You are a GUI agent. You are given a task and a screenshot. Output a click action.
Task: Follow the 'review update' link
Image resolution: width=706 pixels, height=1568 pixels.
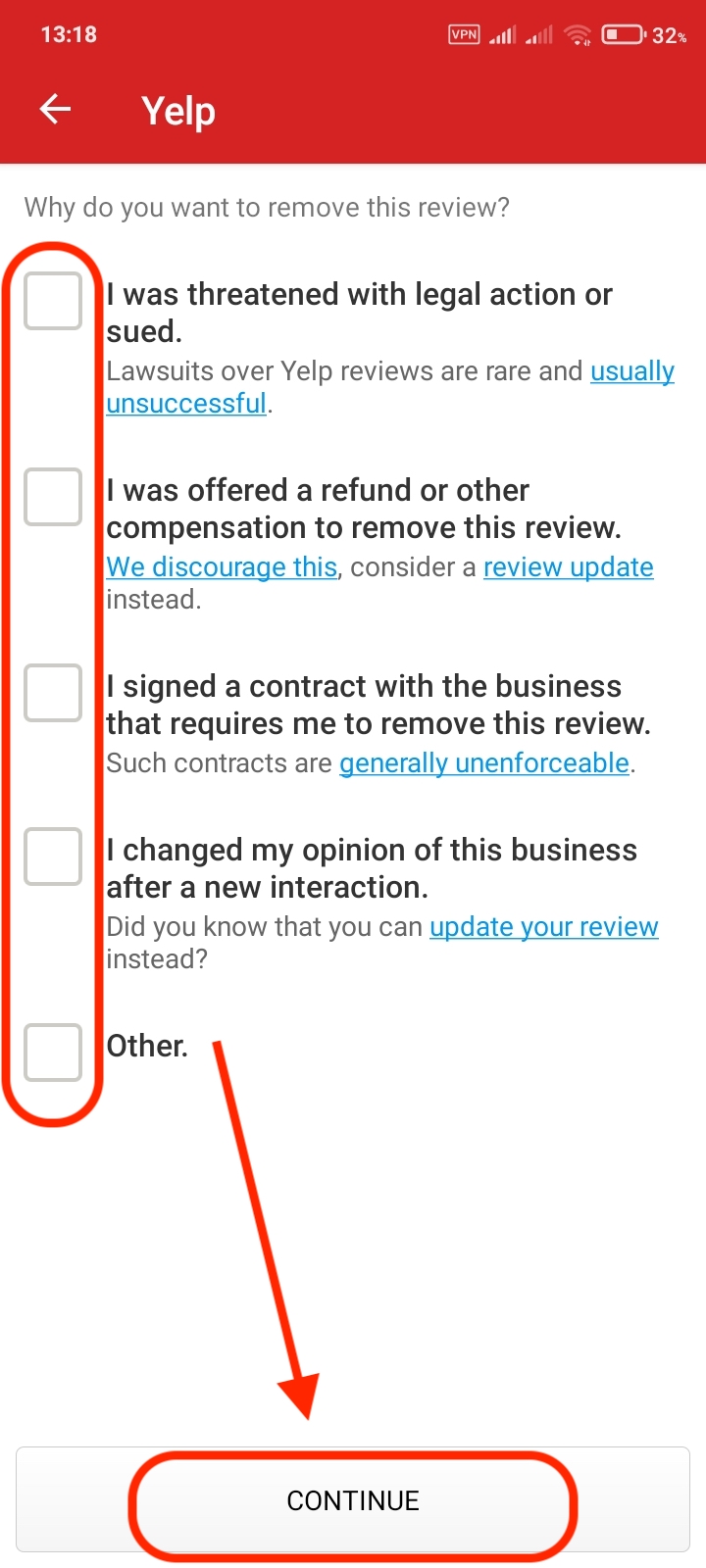[x=569, y=567]
